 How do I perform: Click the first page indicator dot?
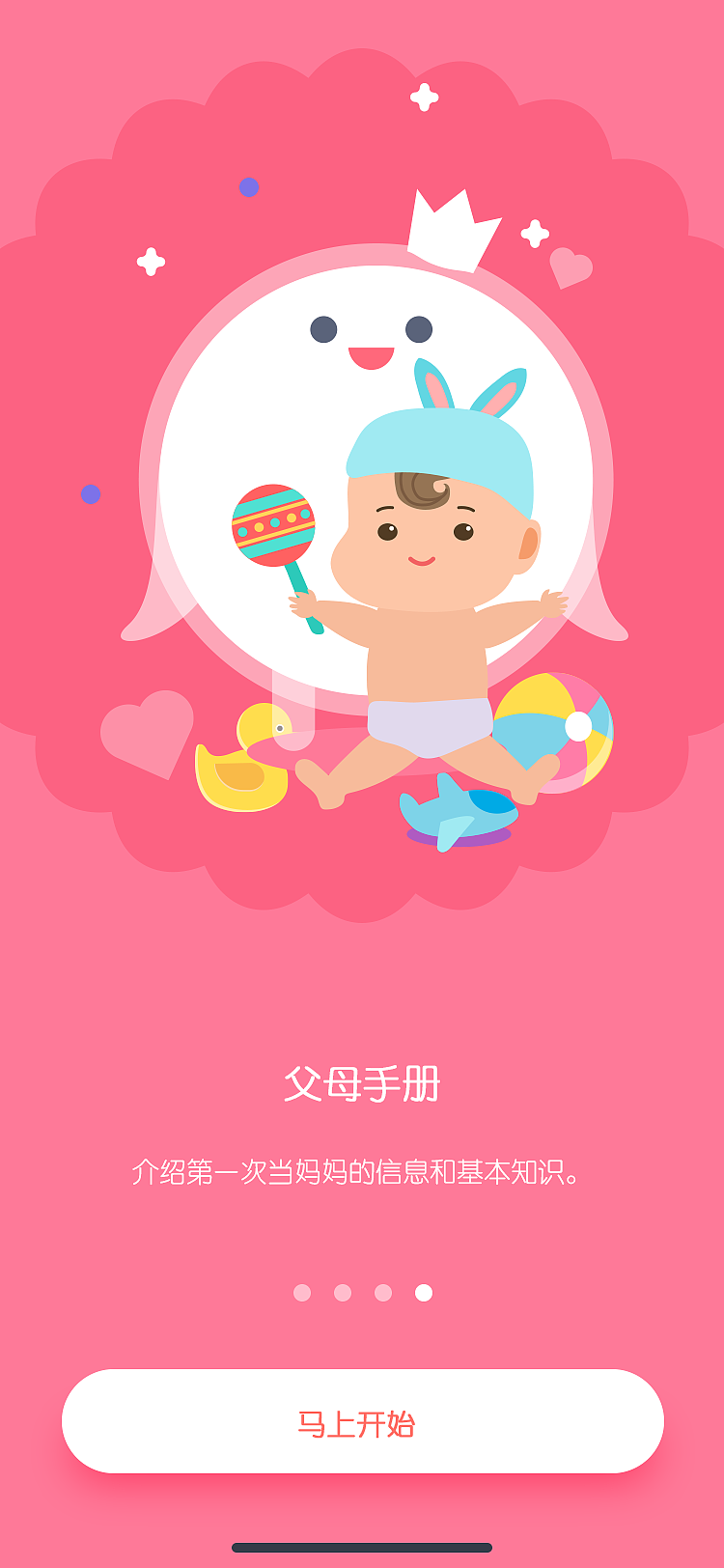point(302,1291)
